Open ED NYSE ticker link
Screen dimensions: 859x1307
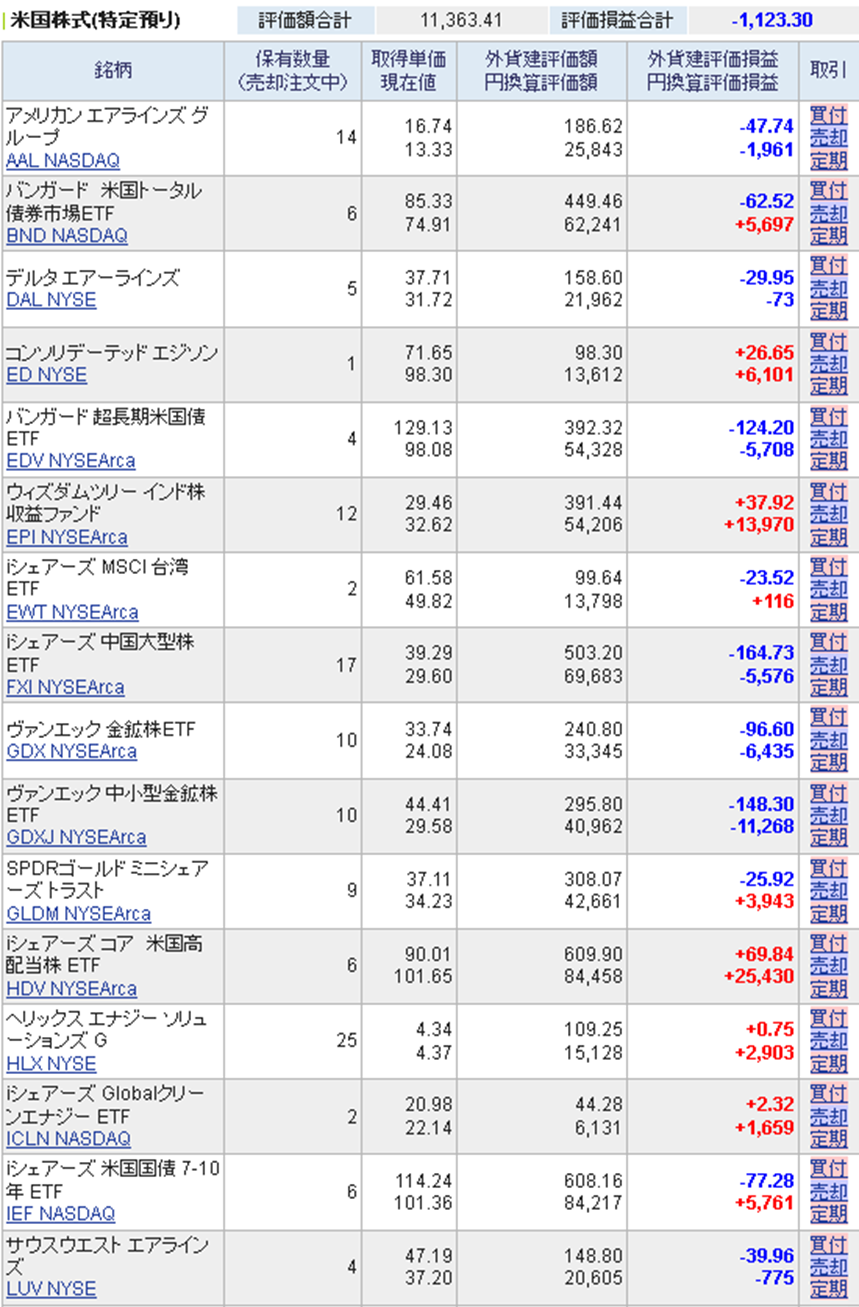coord(46,375)
